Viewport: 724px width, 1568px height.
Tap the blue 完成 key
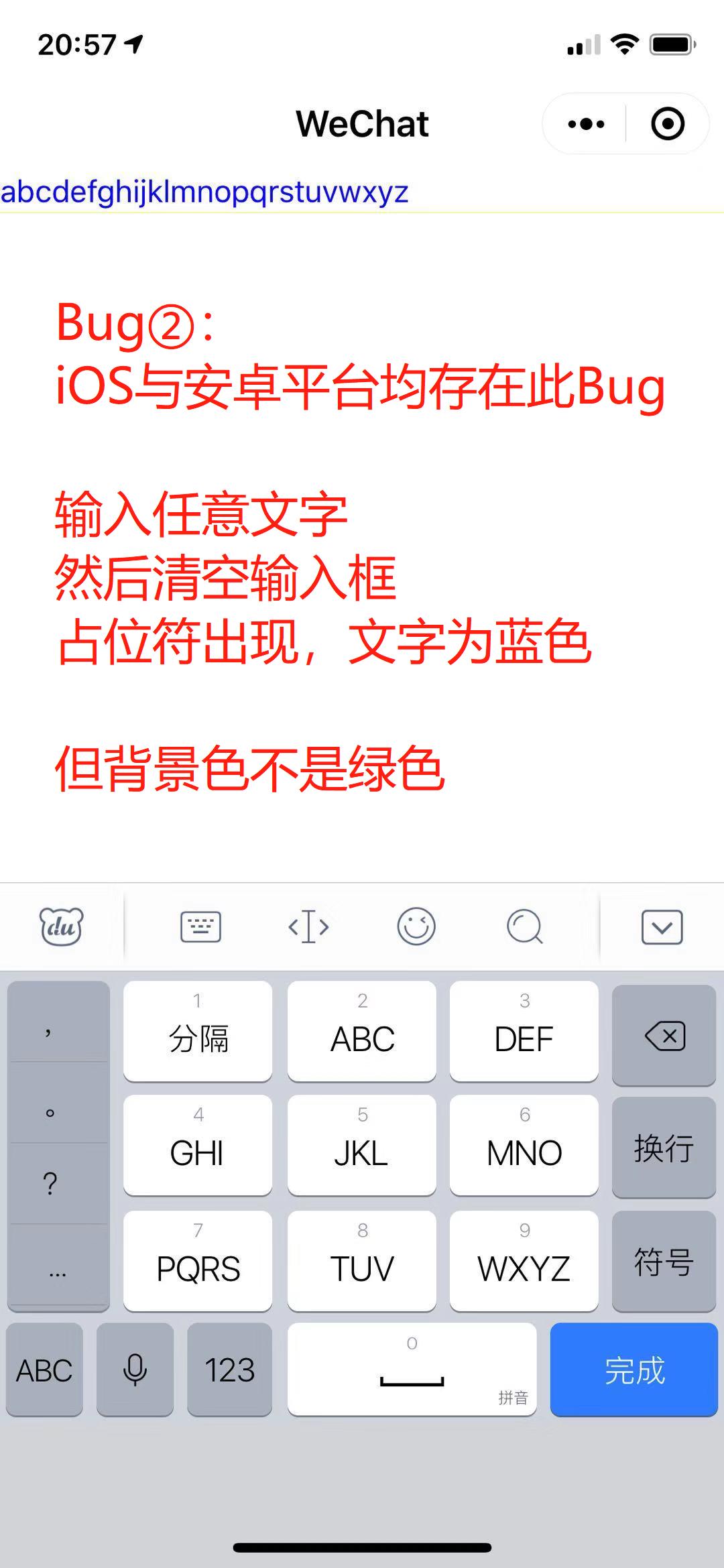pyautogui.click(x=634, y=1370)
